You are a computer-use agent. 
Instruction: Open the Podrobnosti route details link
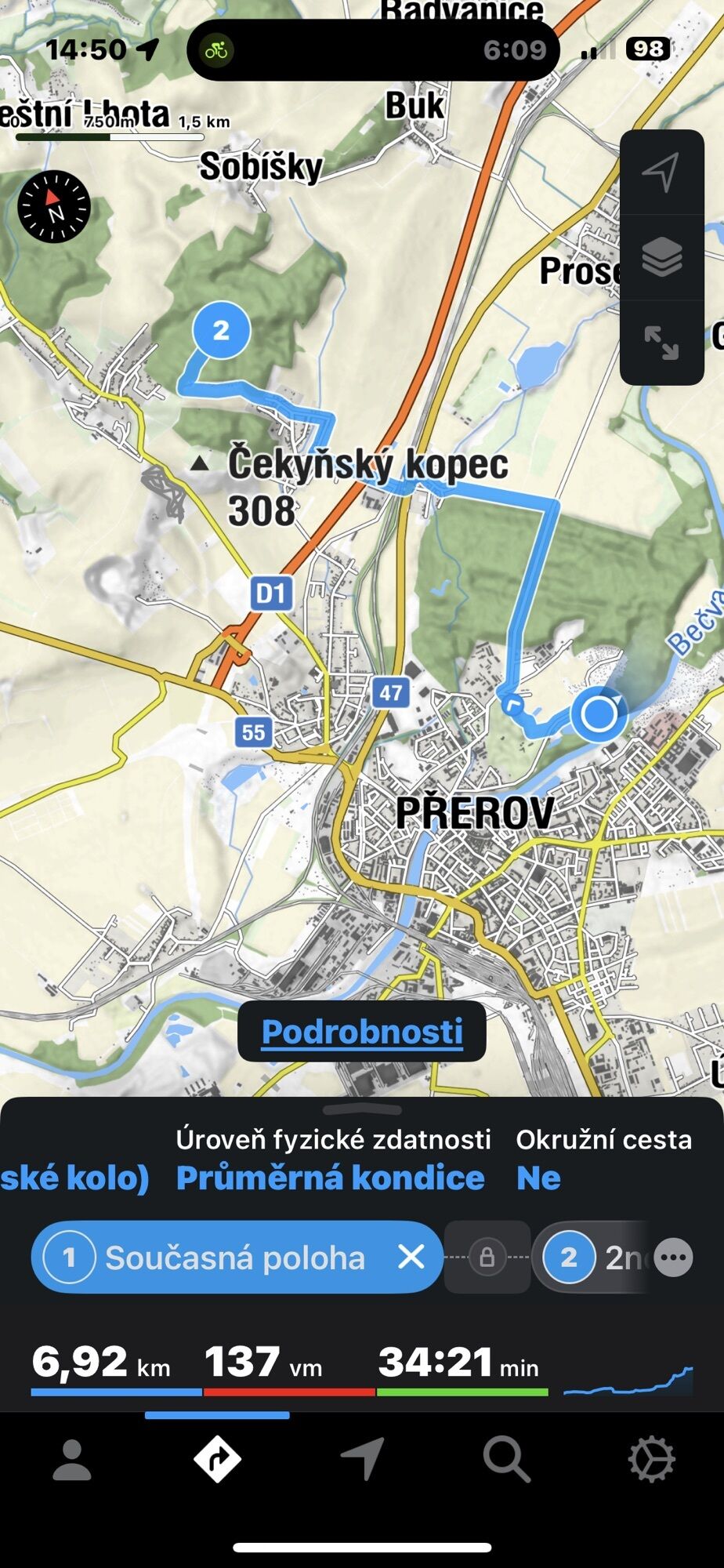click(362, 1031)
